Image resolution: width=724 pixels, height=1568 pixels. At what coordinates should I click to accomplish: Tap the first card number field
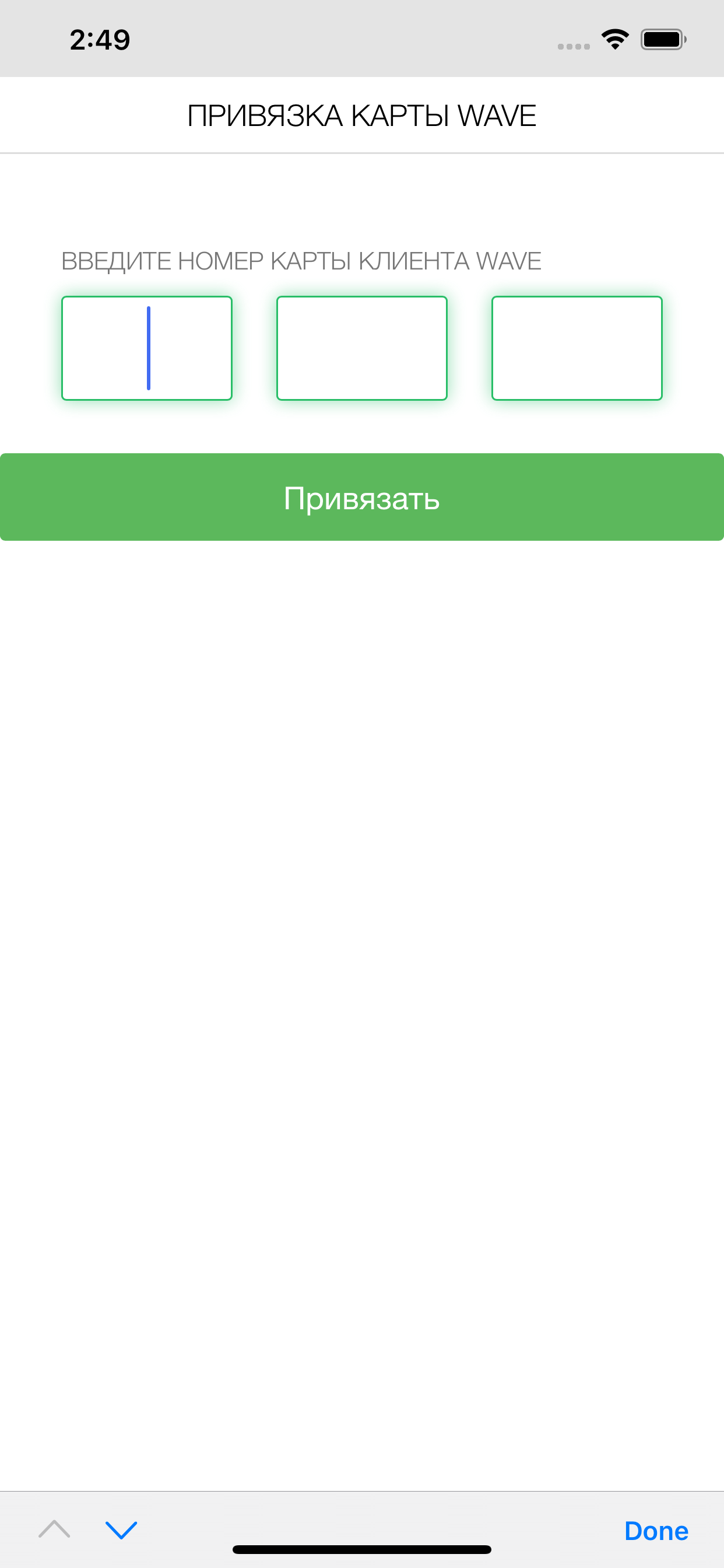147,348
